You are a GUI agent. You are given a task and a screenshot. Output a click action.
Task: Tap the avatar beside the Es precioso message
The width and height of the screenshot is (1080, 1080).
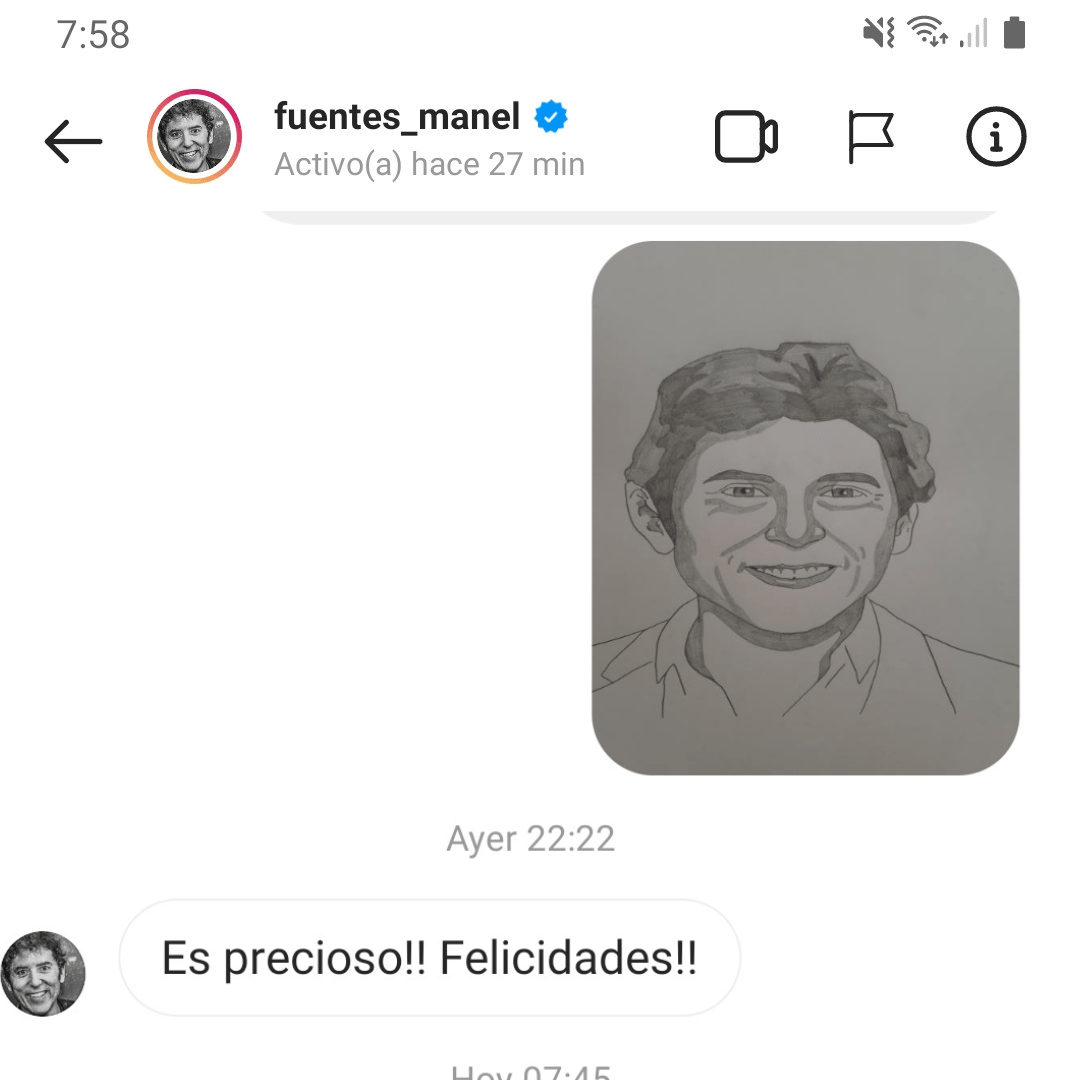(44, 973)
